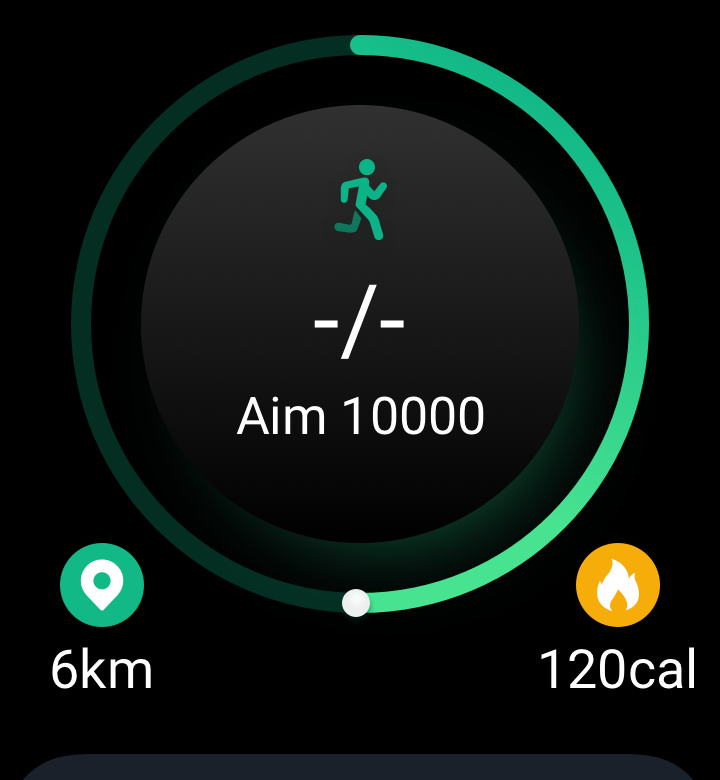The height and width of the screenshot is (780, 720).
Task: Open the 120cal calories flame icon
Action: coord(617,585)
